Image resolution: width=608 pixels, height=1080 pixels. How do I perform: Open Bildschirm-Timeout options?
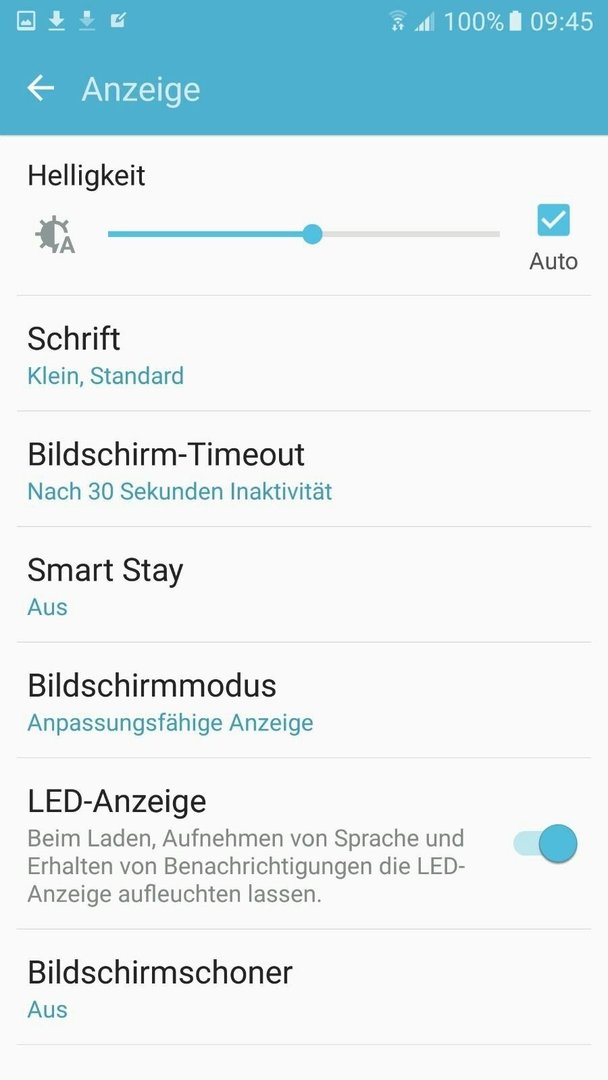[x=304, y=470]
